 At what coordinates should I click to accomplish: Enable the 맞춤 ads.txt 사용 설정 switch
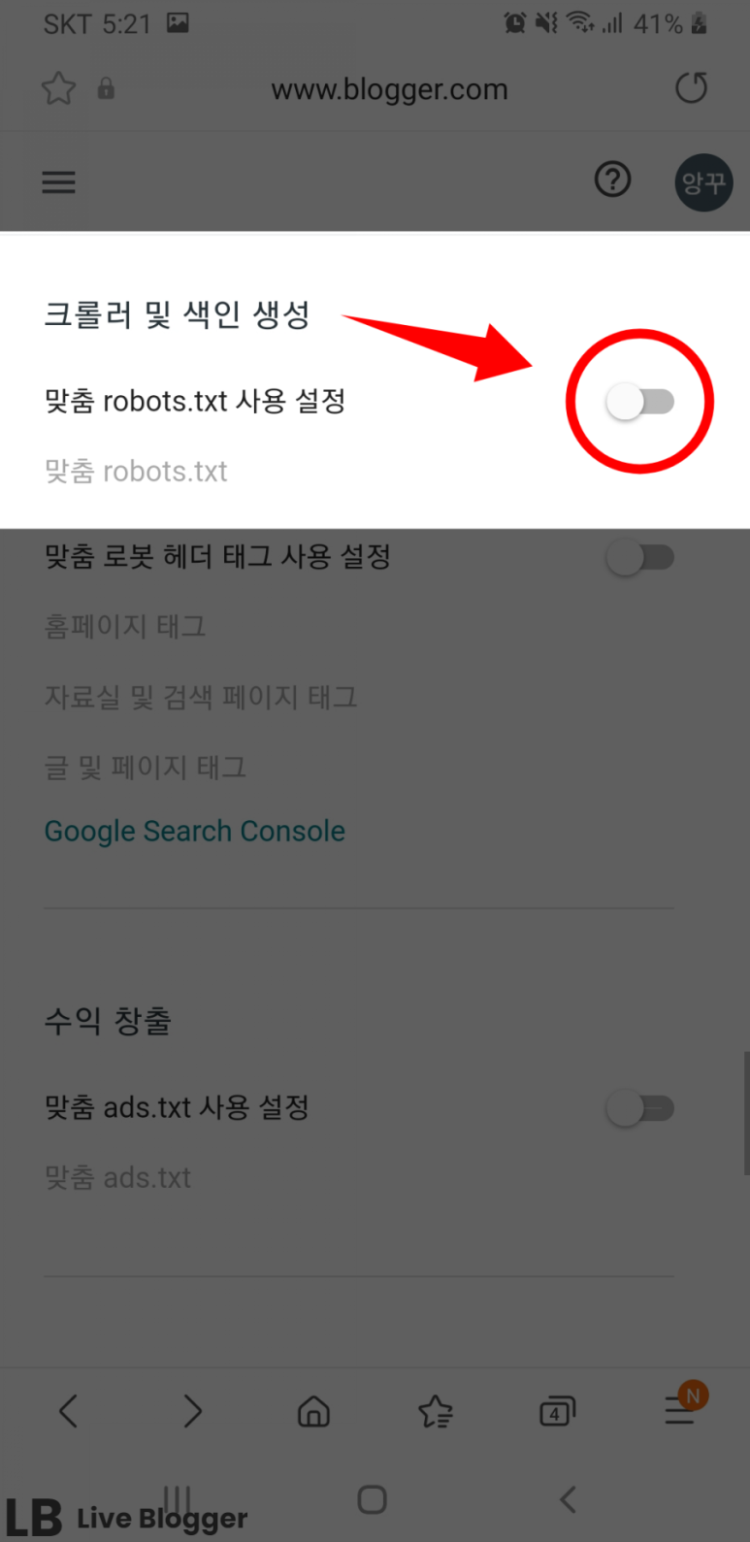pos(641,1109)
